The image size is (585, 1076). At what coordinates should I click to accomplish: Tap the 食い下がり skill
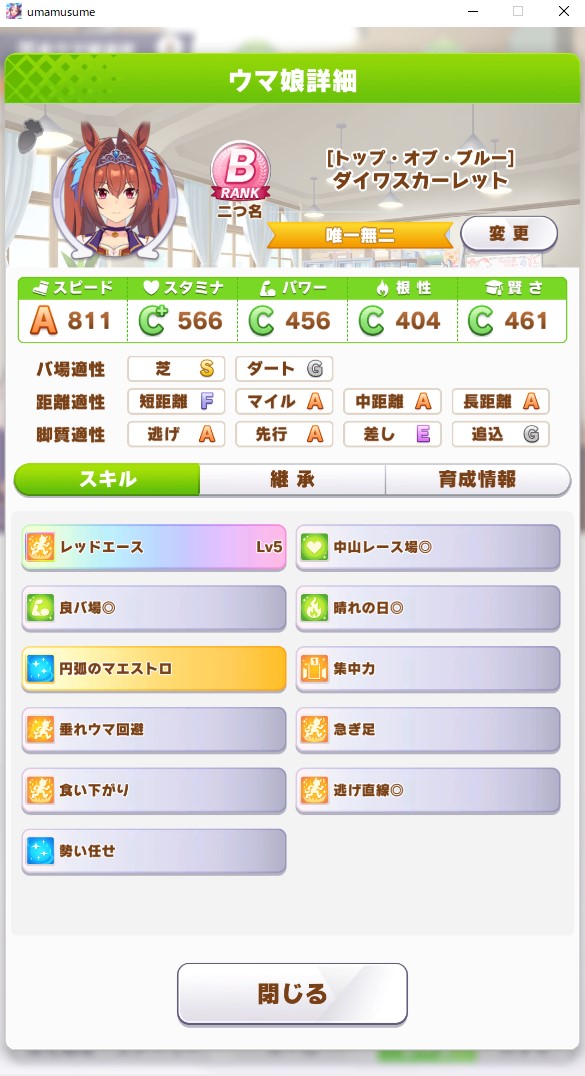[154, 791]
